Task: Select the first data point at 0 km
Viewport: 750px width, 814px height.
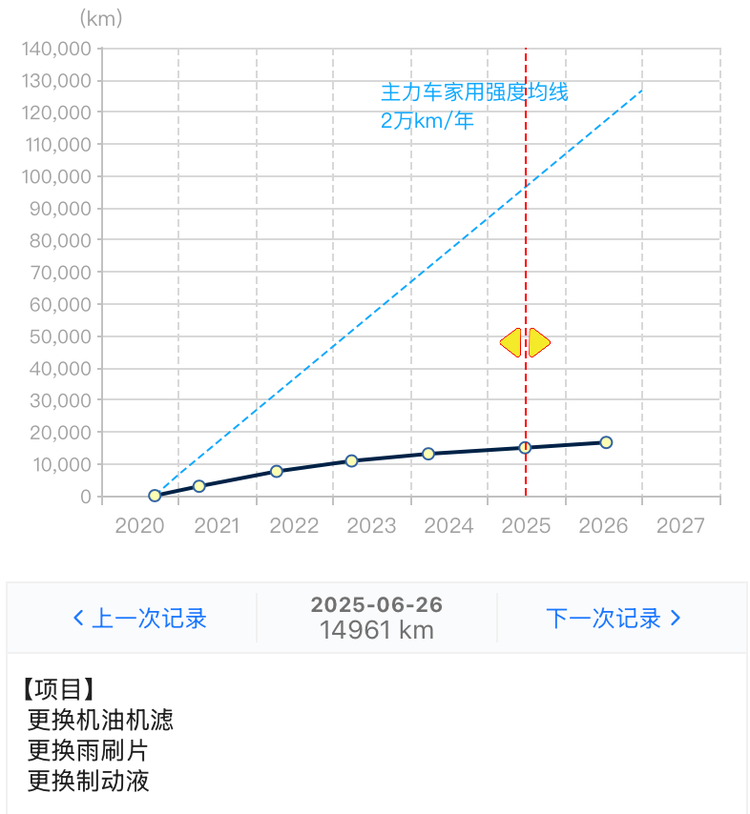Action: pyautogui.click(x=155, y=496)
